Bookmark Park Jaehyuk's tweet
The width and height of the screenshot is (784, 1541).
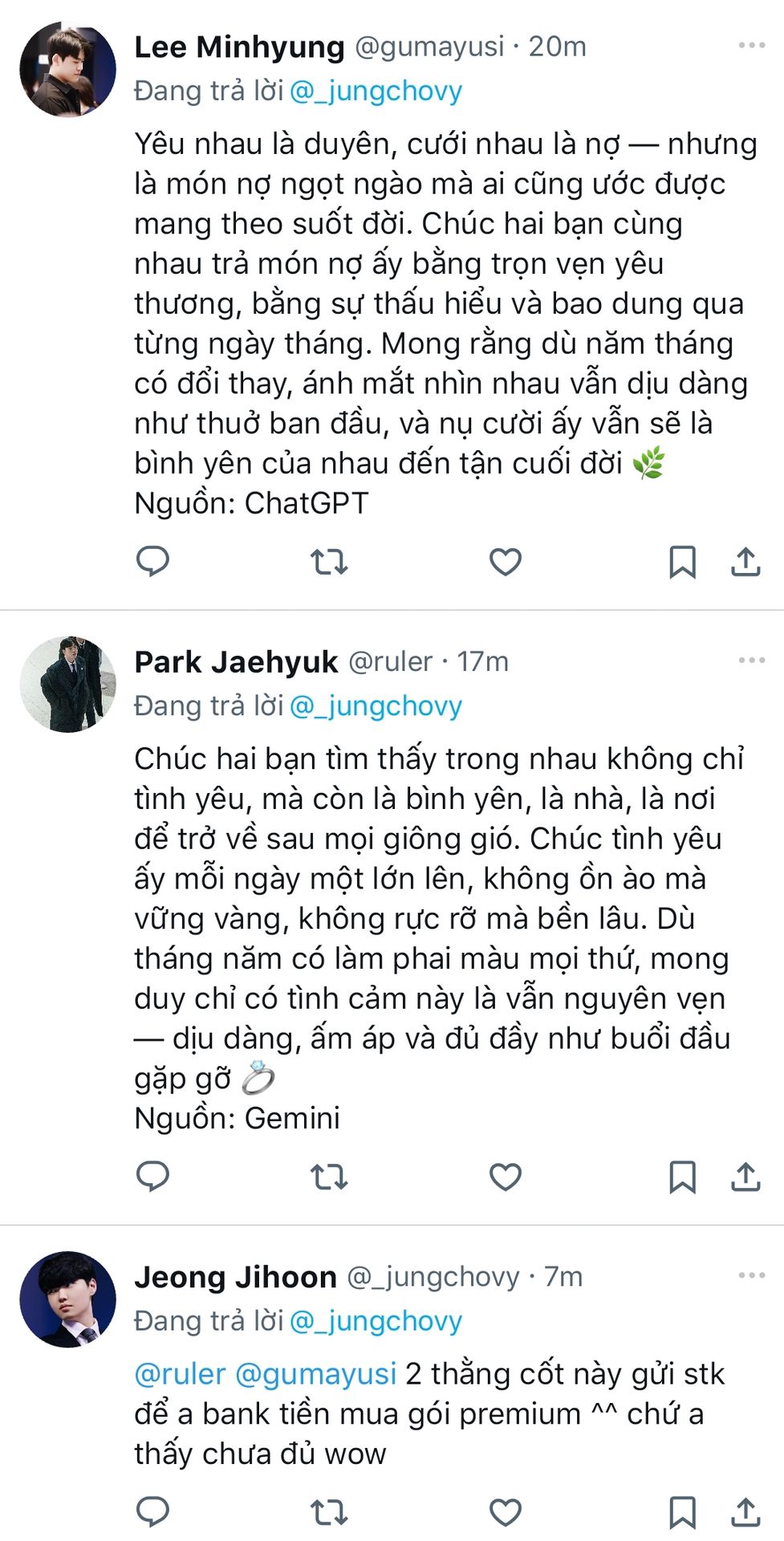pyautogui.click(x=682, y=1177)
